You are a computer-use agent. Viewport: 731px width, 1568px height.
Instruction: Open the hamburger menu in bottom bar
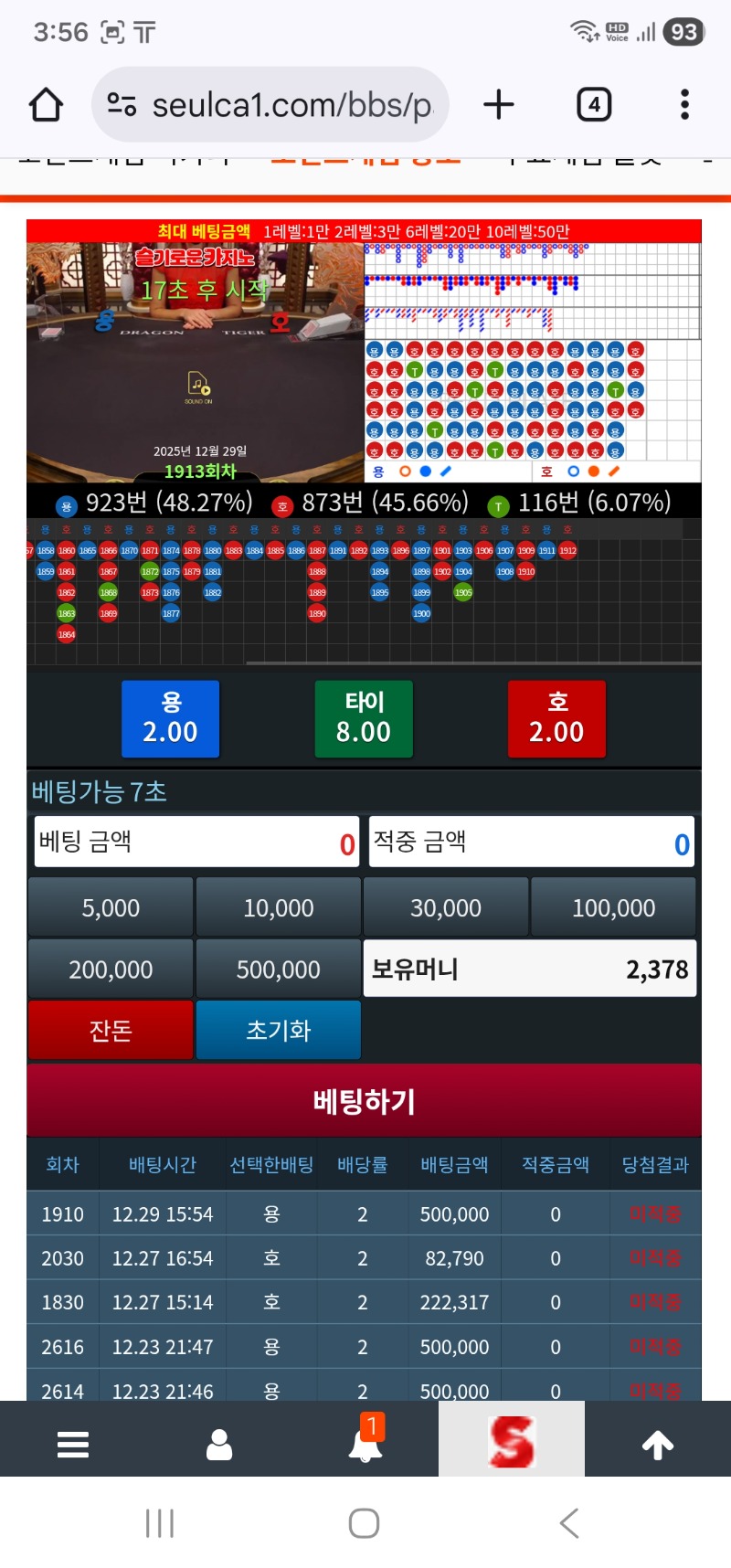(x=73, y=1444)
